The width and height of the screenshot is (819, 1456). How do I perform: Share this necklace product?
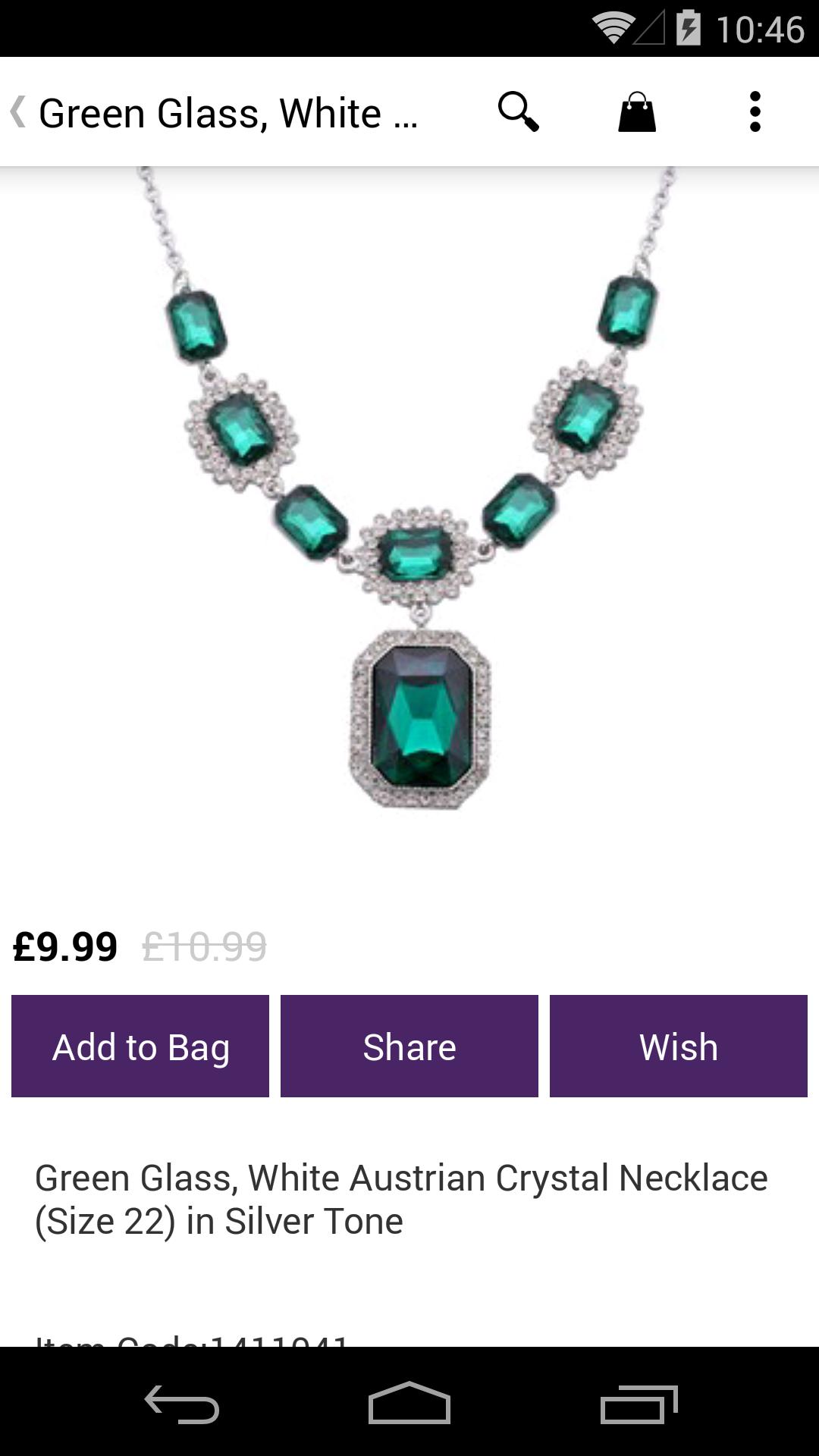(409, 1046)
